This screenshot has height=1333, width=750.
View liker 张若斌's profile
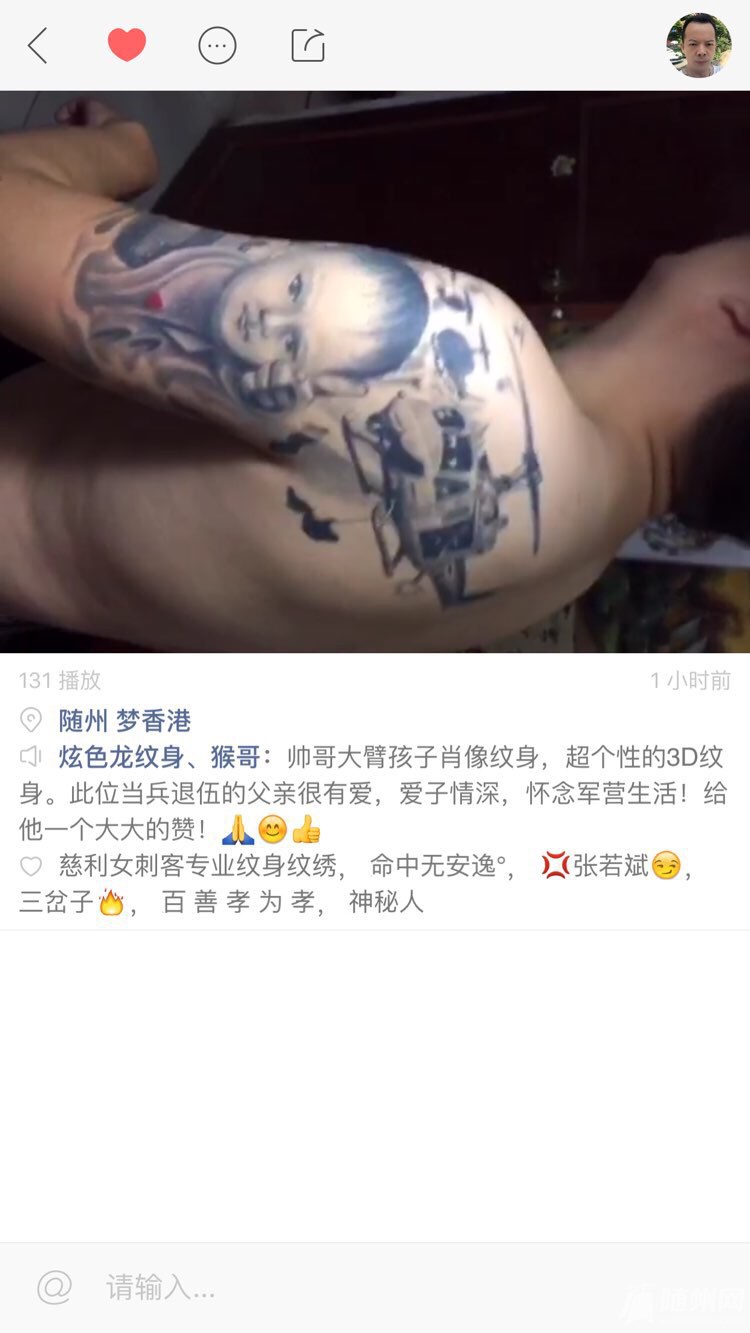tap(610, 866)
